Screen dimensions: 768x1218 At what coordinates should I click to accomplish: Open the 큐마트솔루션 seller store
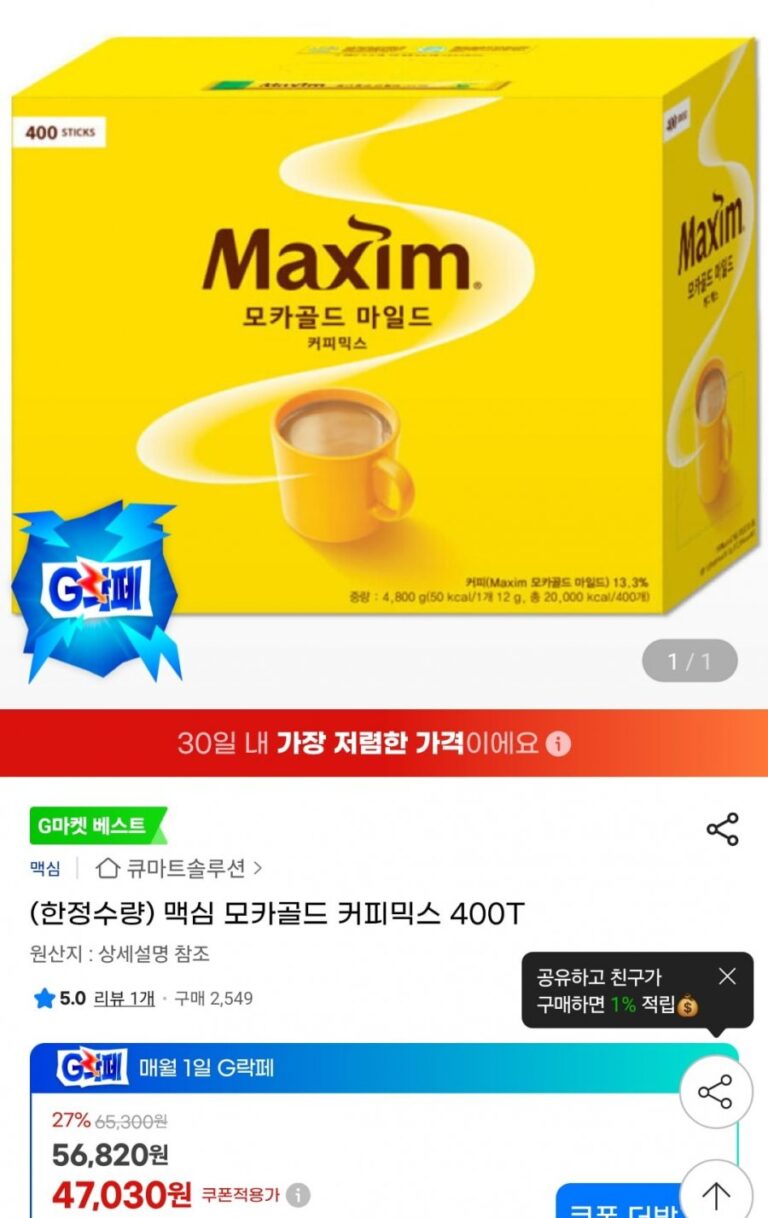point(180,868)
